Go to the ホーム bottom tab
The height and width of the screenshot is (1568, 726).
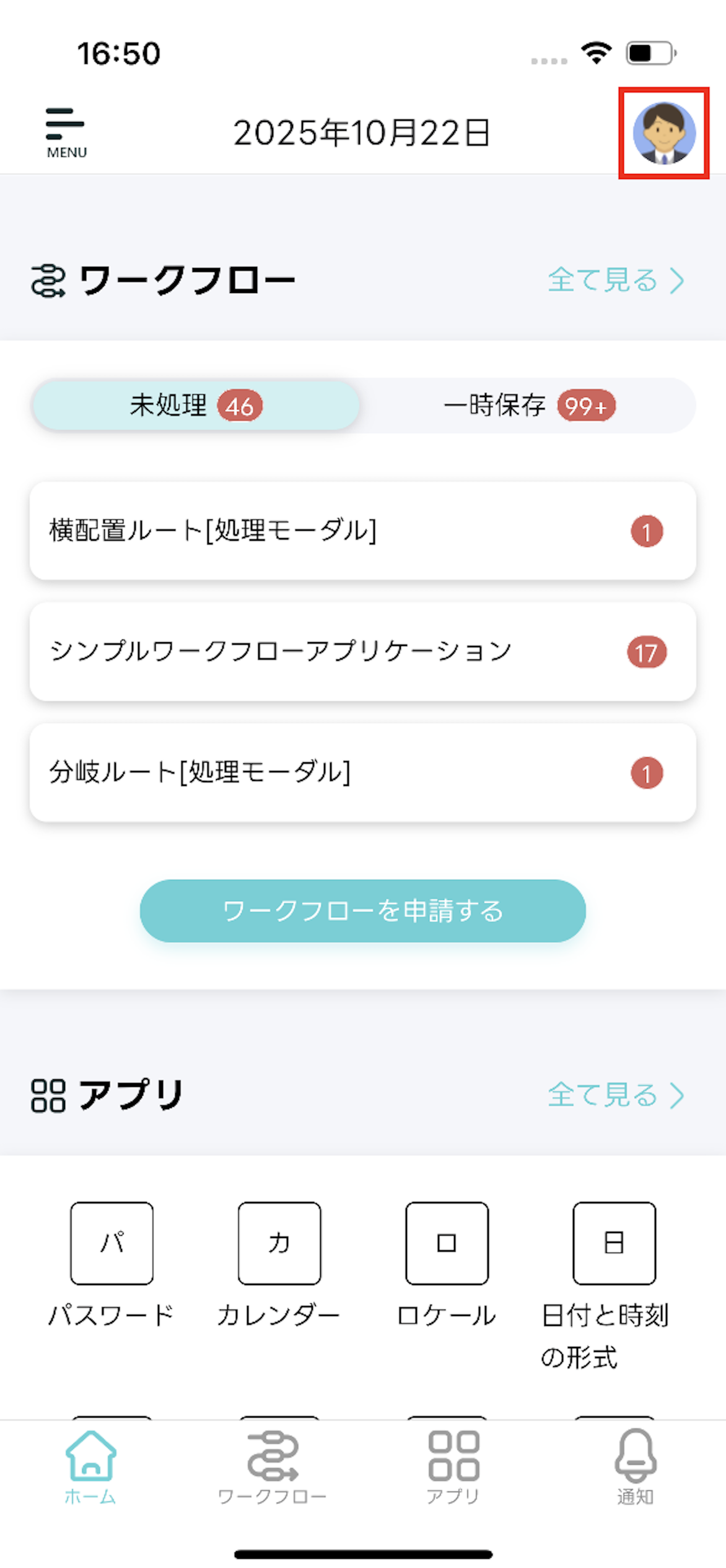tap(90, 1468)
